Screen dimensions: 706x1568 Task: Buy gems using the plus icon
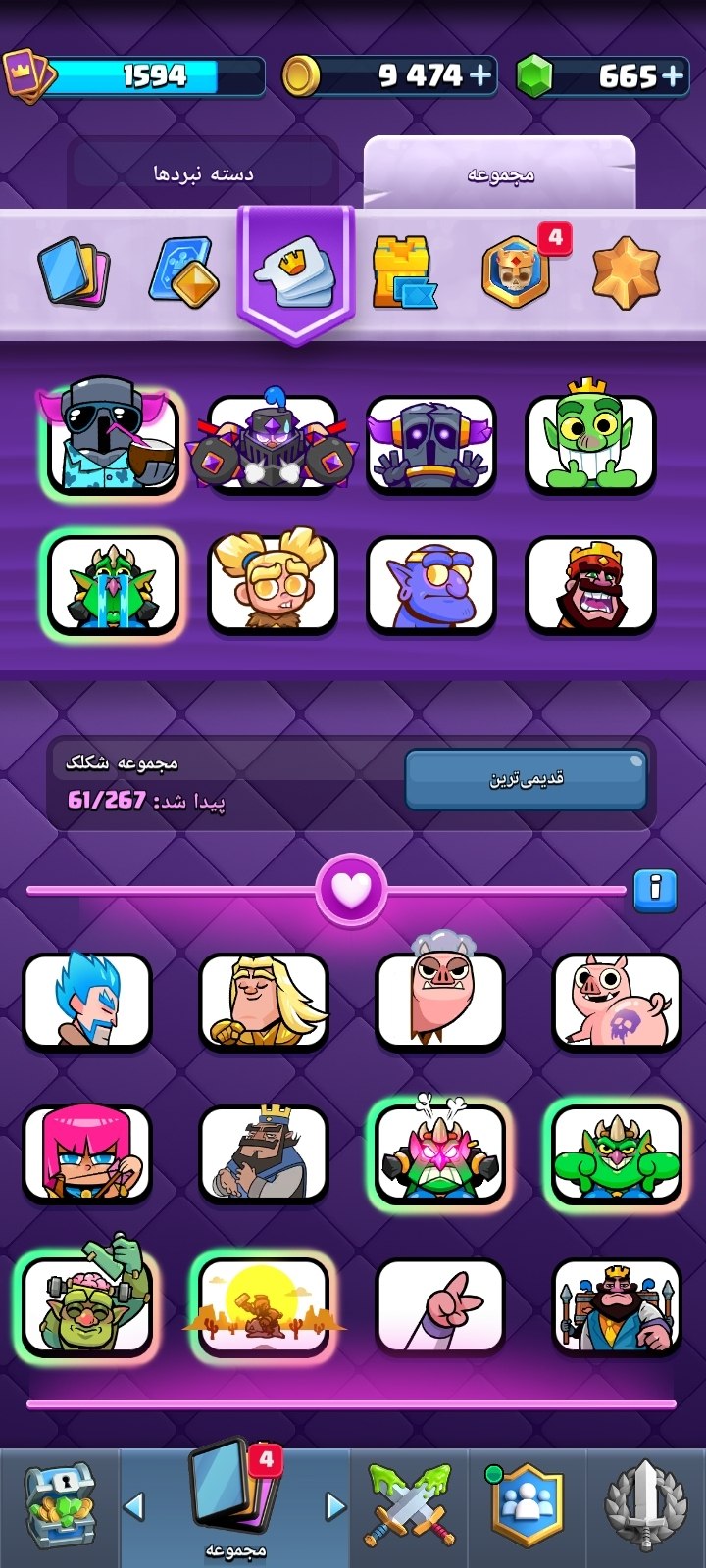click(673, 75)
